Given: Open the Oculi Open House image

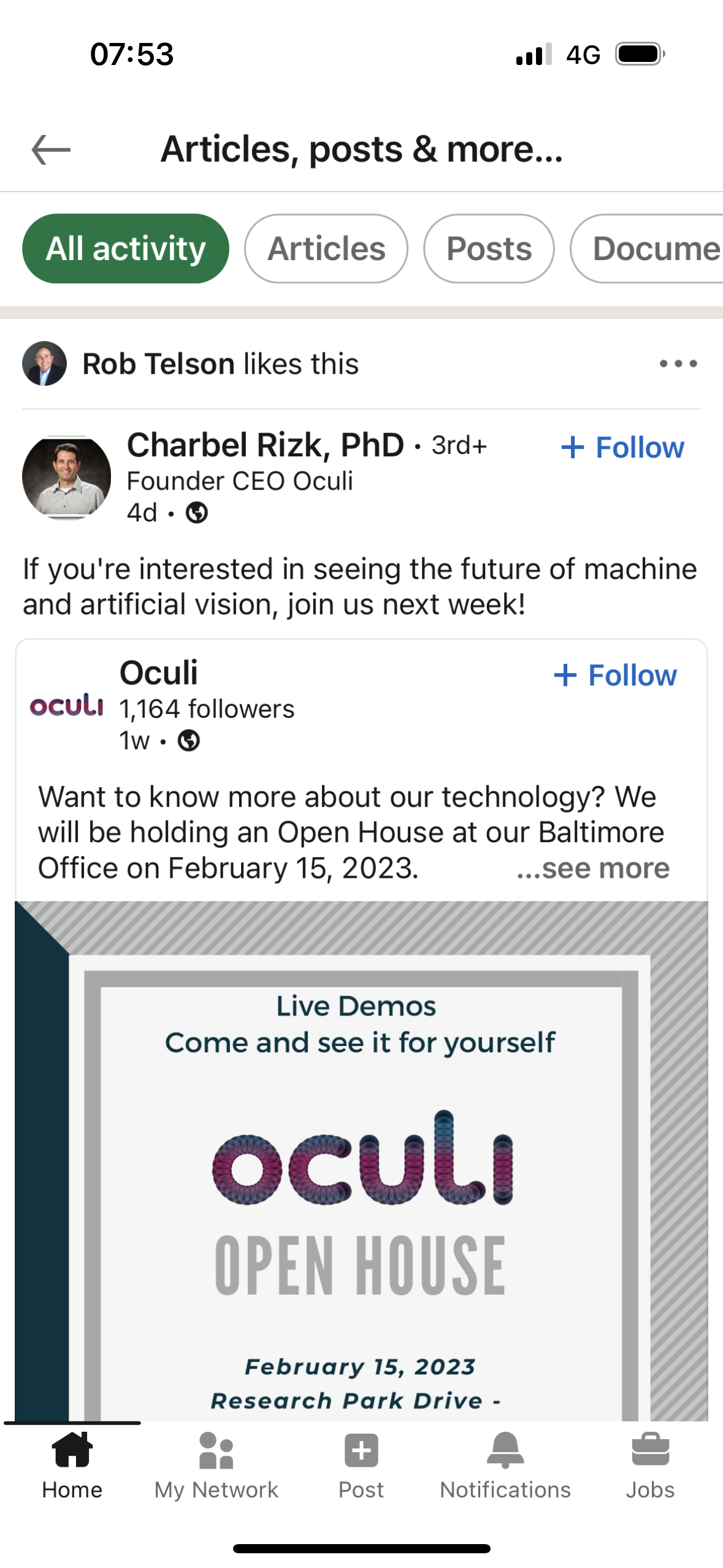Looking at the screenshot, I should pyautogui.click(x=361, y=1161).
